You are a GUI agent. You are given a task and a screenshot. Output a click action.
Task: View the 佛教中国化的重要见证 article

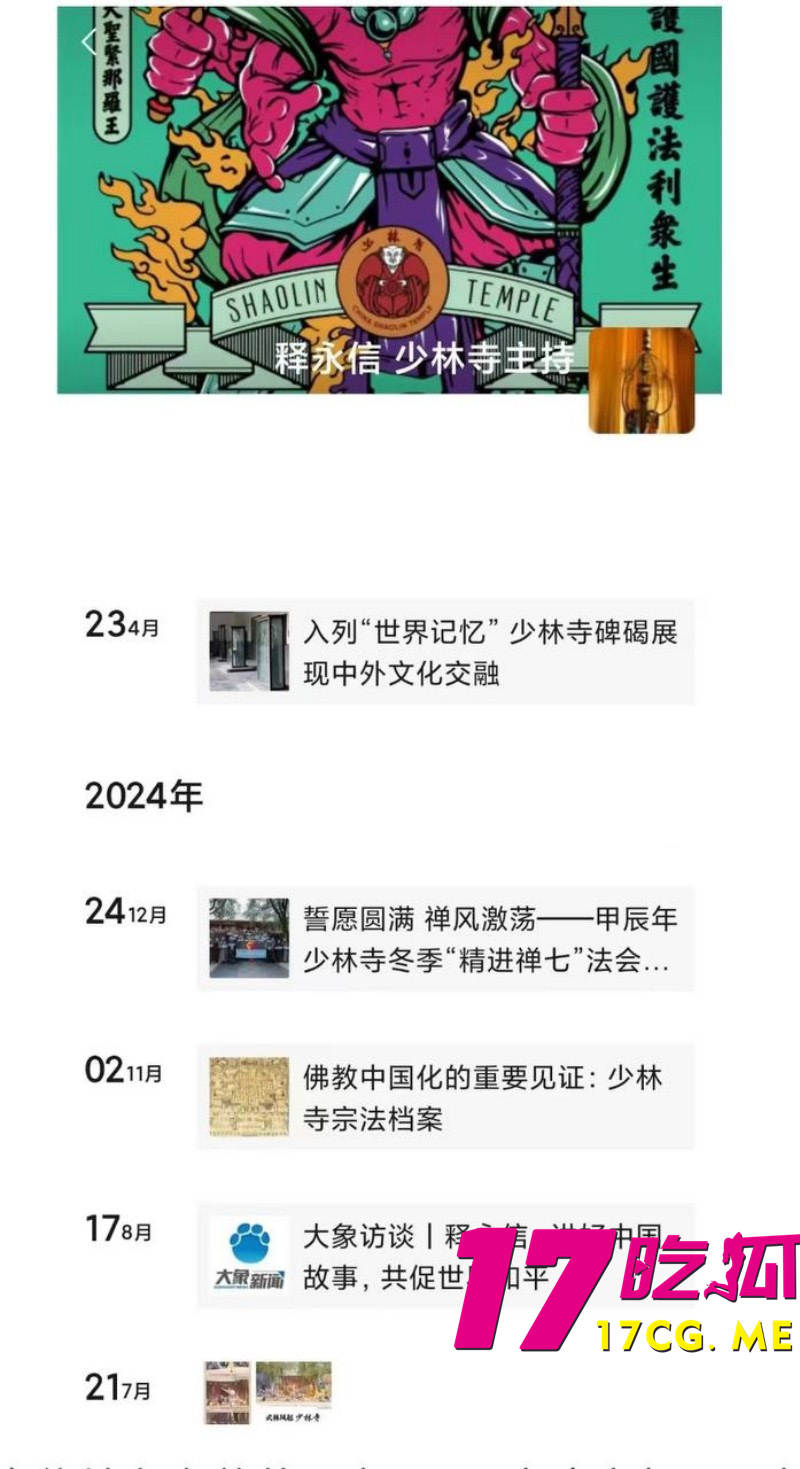(x=445, y=1097)
